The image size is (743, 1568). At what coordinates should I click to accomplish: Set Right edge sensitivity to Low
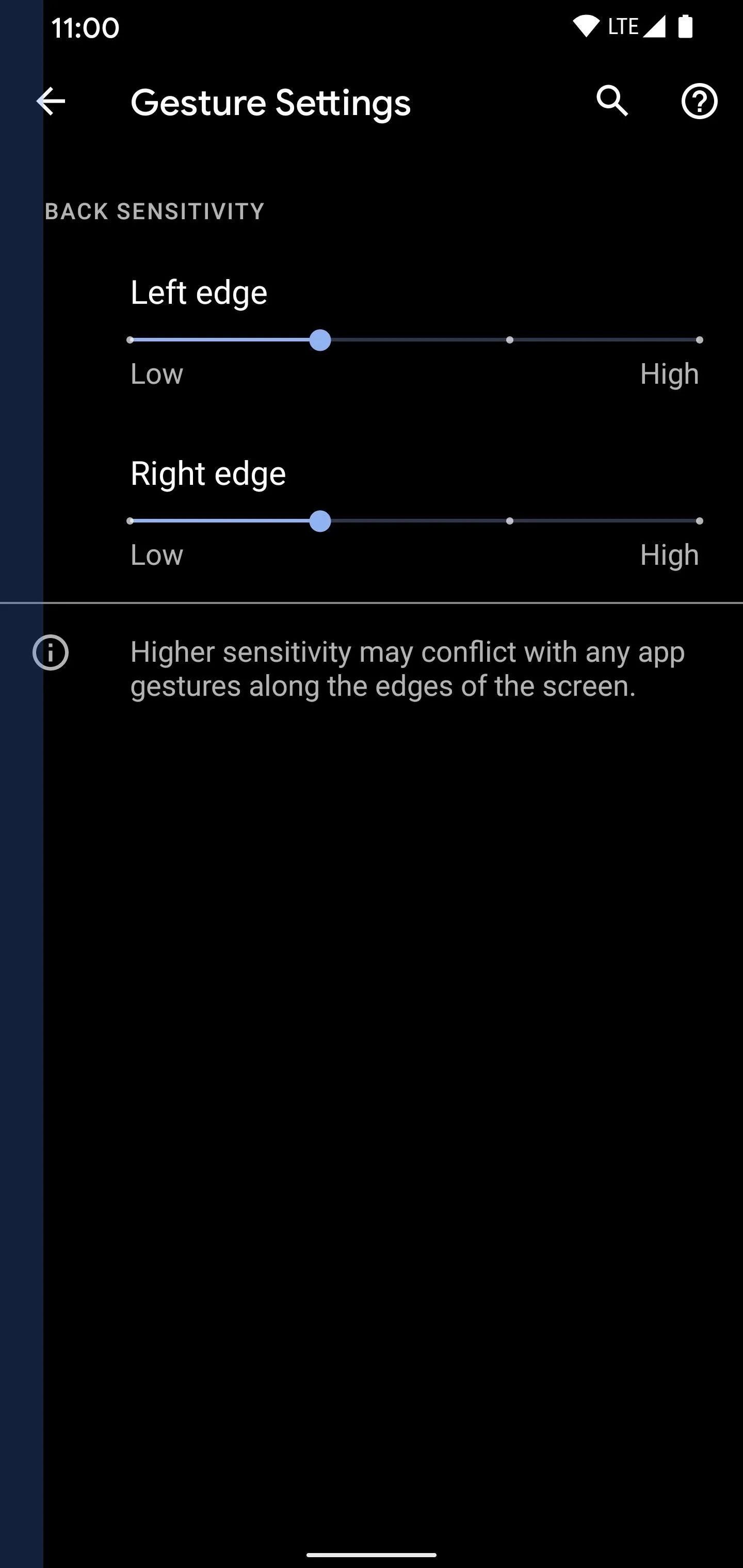(x=130, y=521)
